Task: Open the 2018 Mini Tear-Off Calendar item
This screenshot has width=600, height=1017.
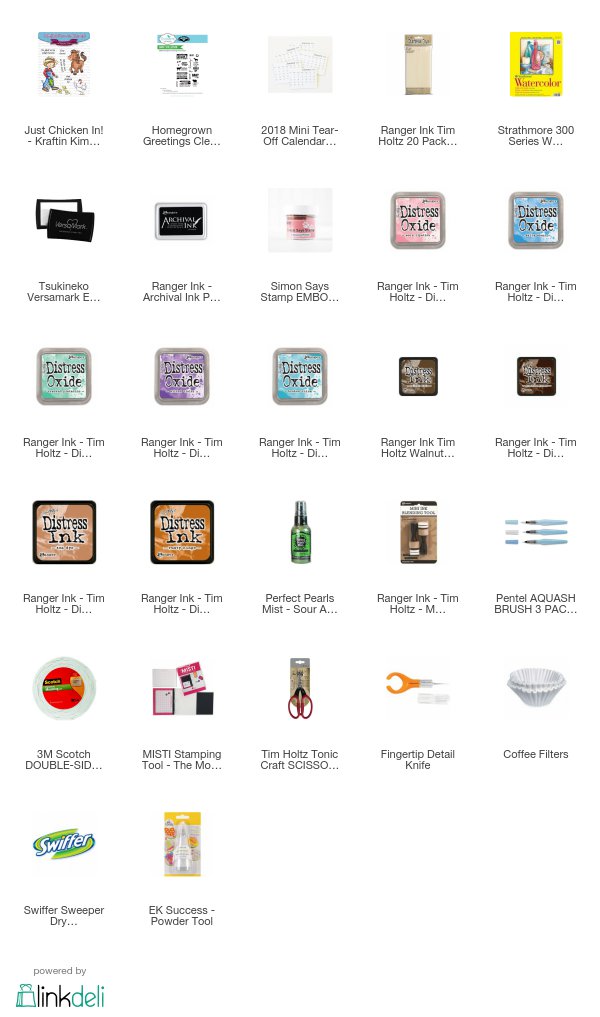Action: (300, 64)
